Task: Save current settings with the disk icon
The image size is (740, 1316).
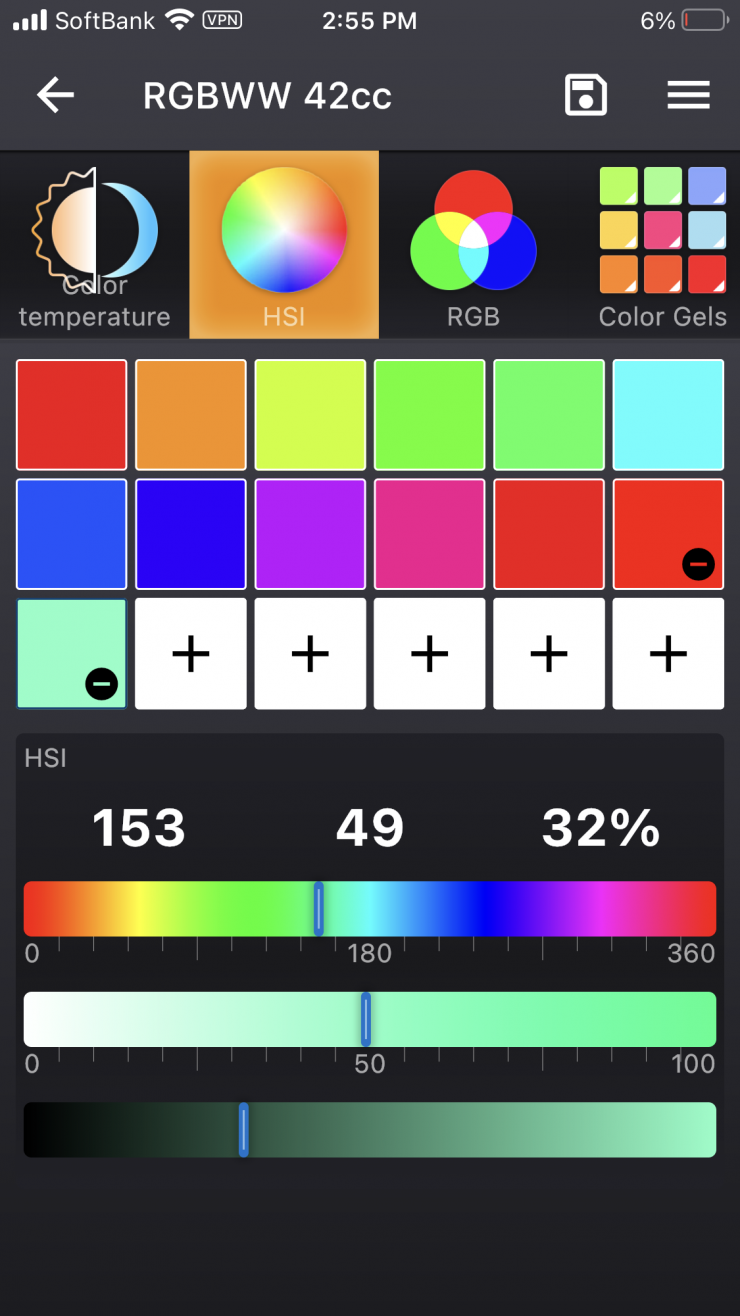Action: [585, 95]
